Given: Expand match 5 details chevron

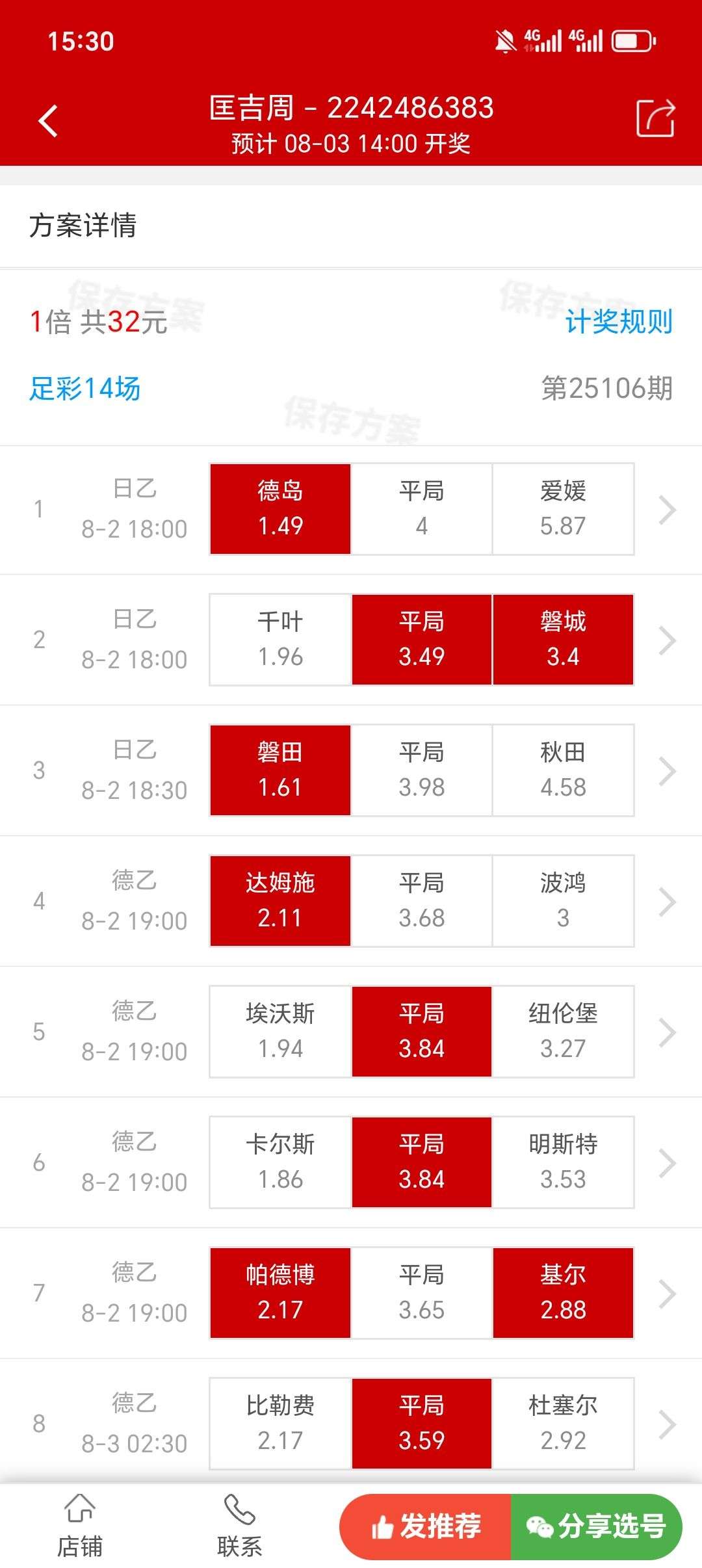Looking at the screenshot, I should [x=668, y=1032].
